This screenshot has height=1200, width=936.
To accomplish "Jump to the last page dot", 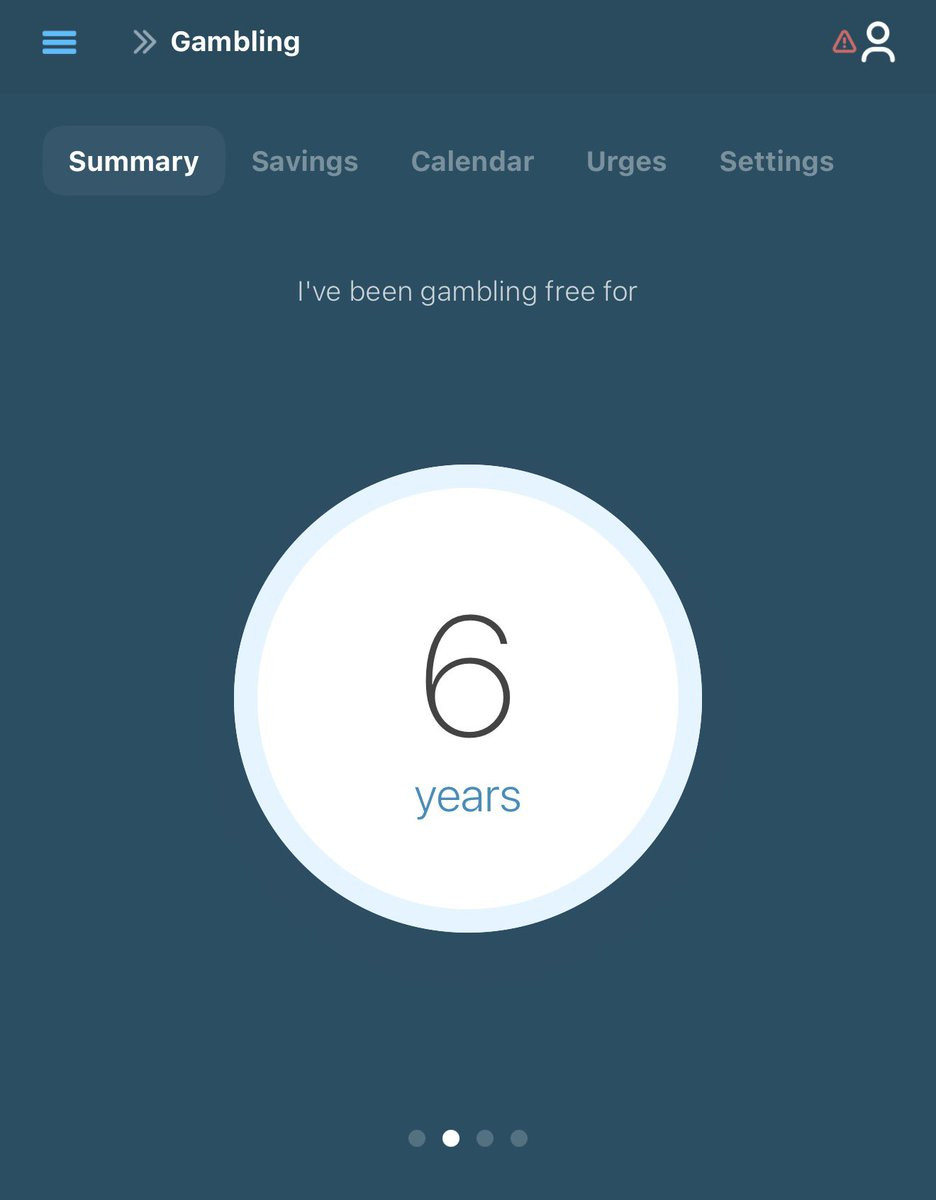I will click(x=519, y=1138).
